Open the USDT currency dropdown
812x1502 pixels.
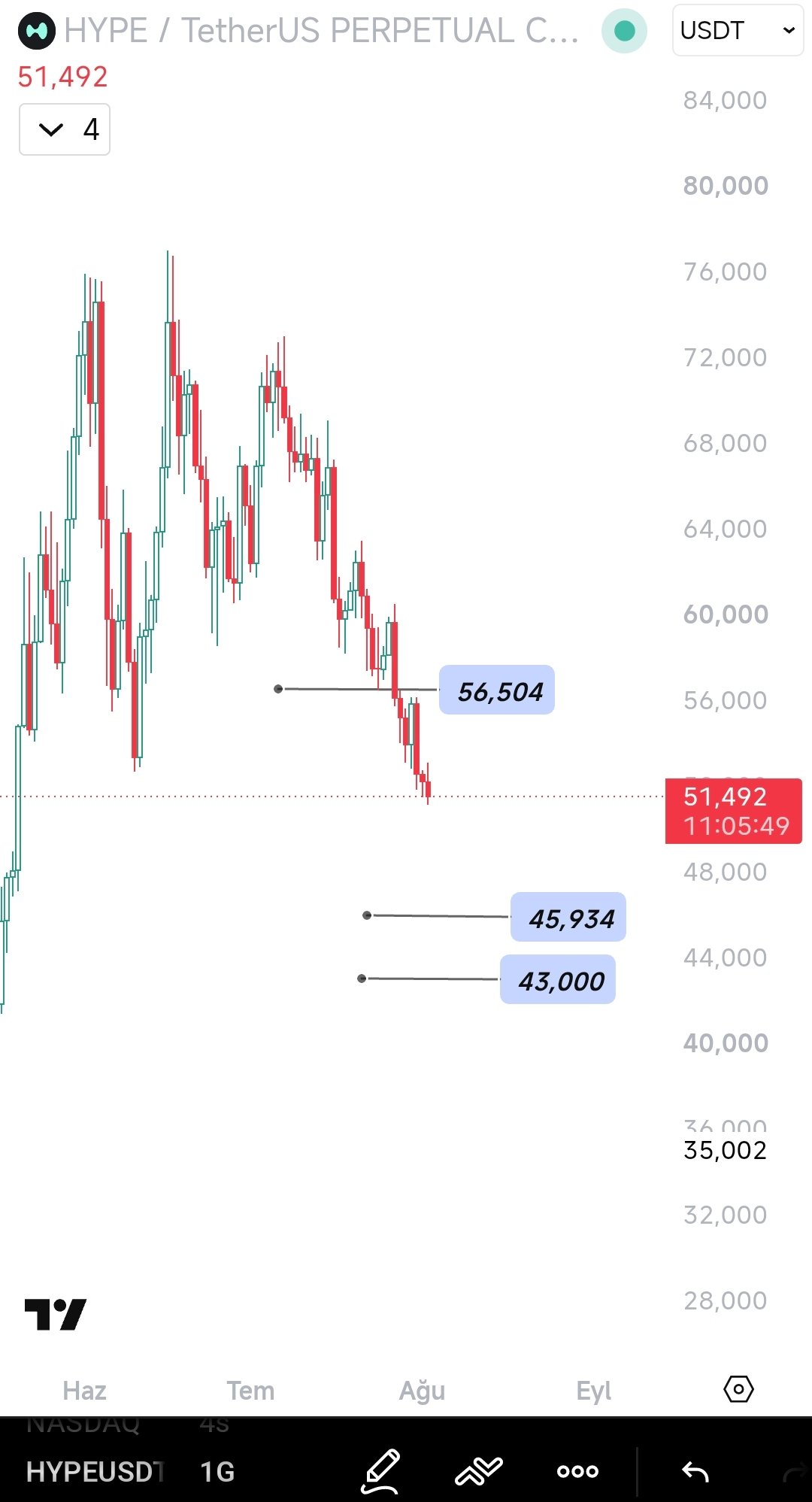(738, 30)
